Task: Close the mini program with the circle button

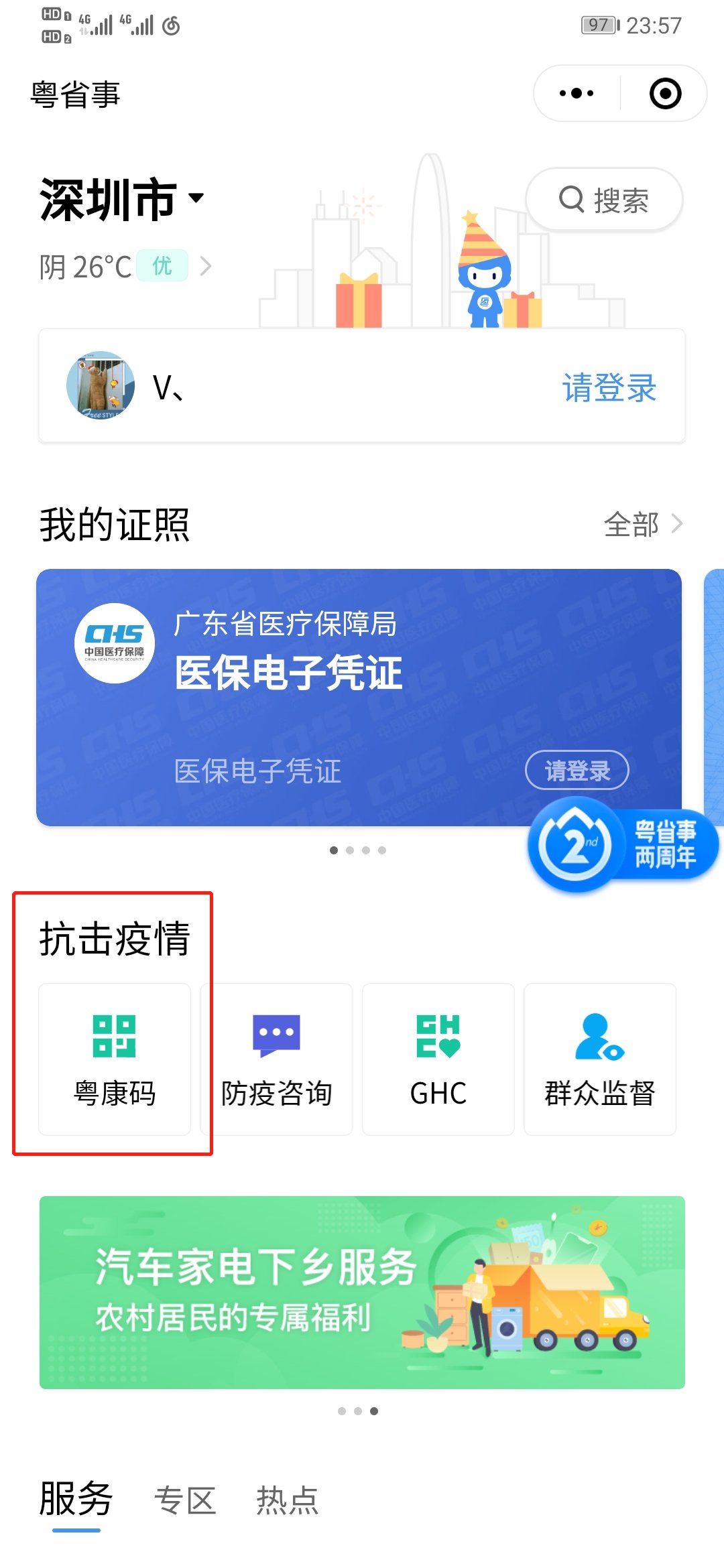Action: point(665,93)
